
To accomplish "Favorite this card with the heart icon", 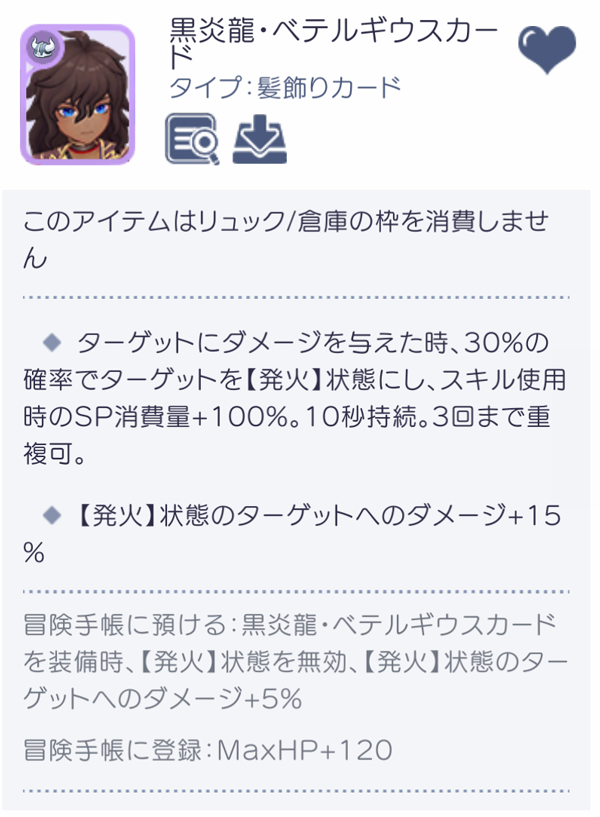I will point(547,50).
